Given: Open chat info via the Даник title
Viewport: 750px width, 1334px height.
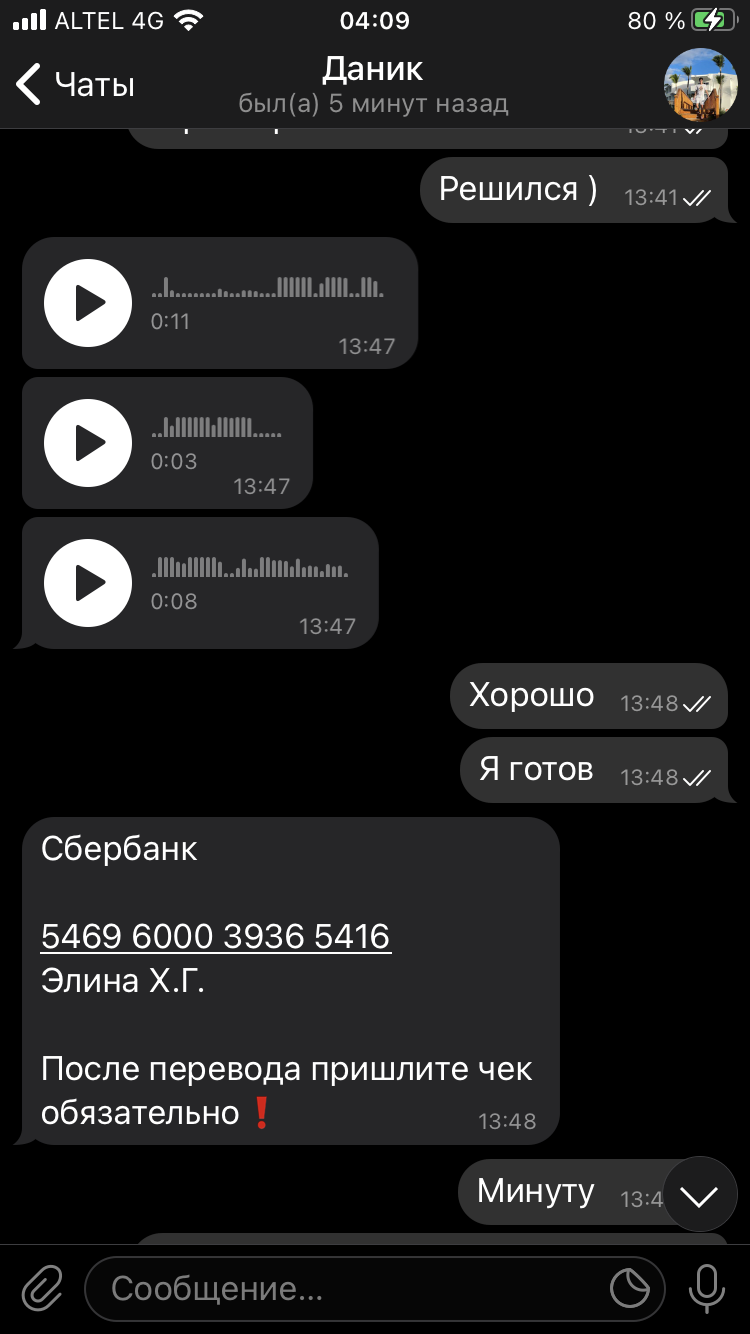Looking at the screenshot, I should pyautogui.click(x=373, y=69).
